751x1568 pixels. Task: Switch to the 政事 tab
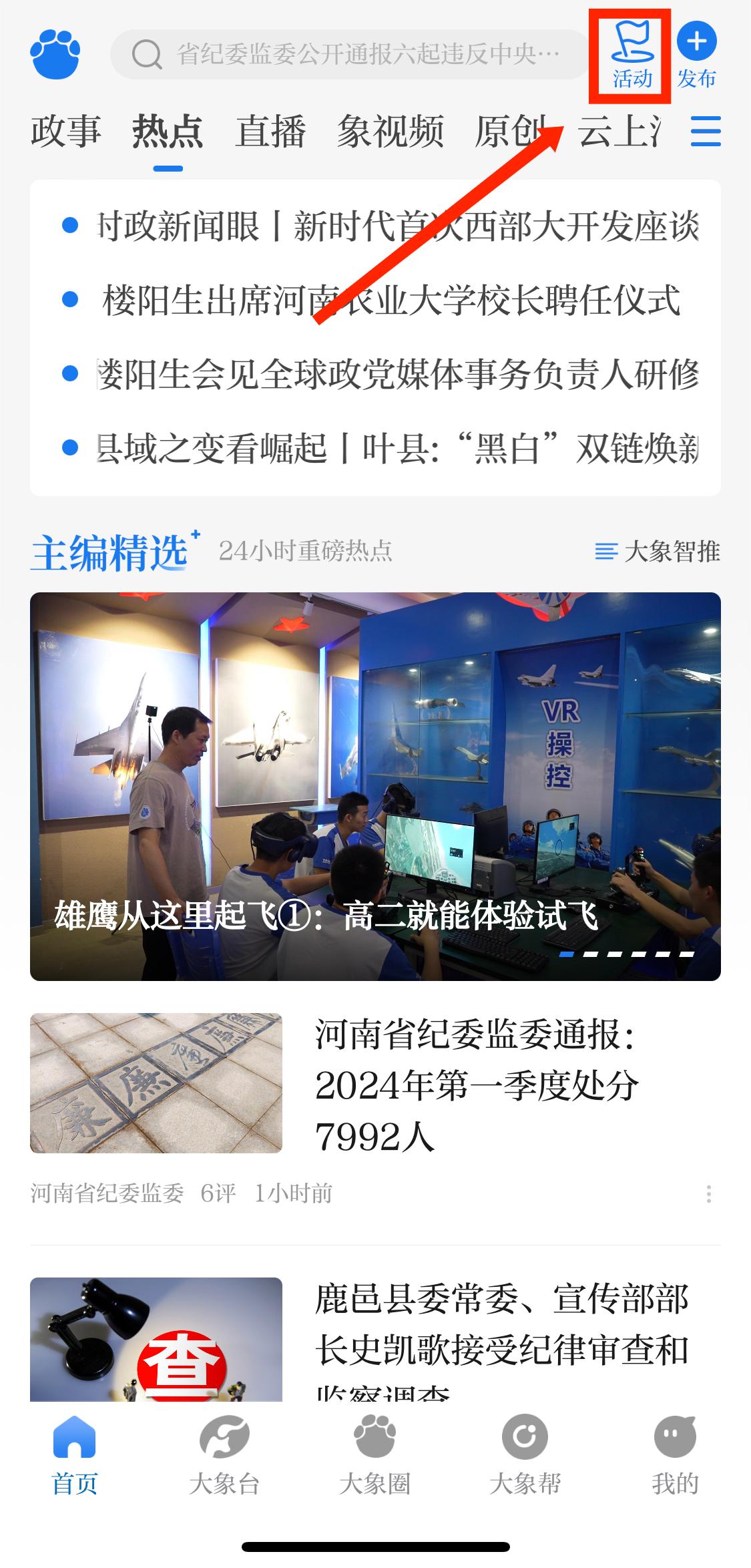65,130
